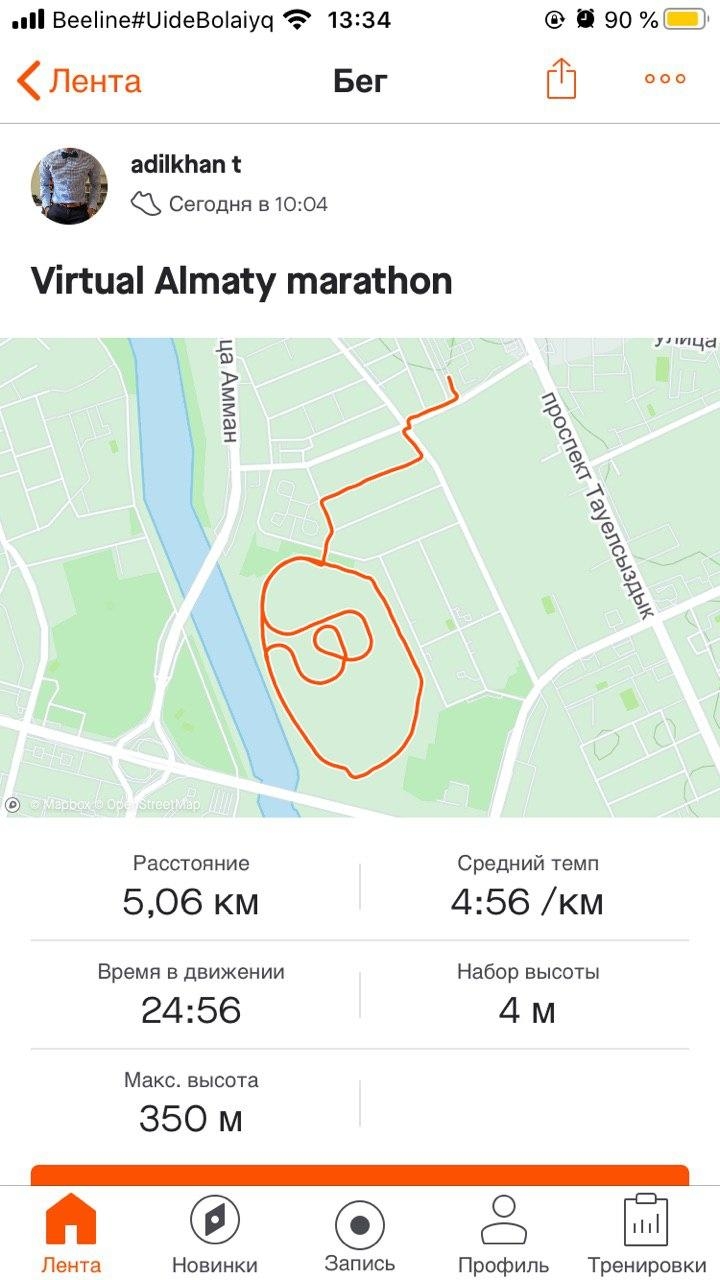Switch to the Тренировки tab
720x1280 pixels.
(645, 1233)
